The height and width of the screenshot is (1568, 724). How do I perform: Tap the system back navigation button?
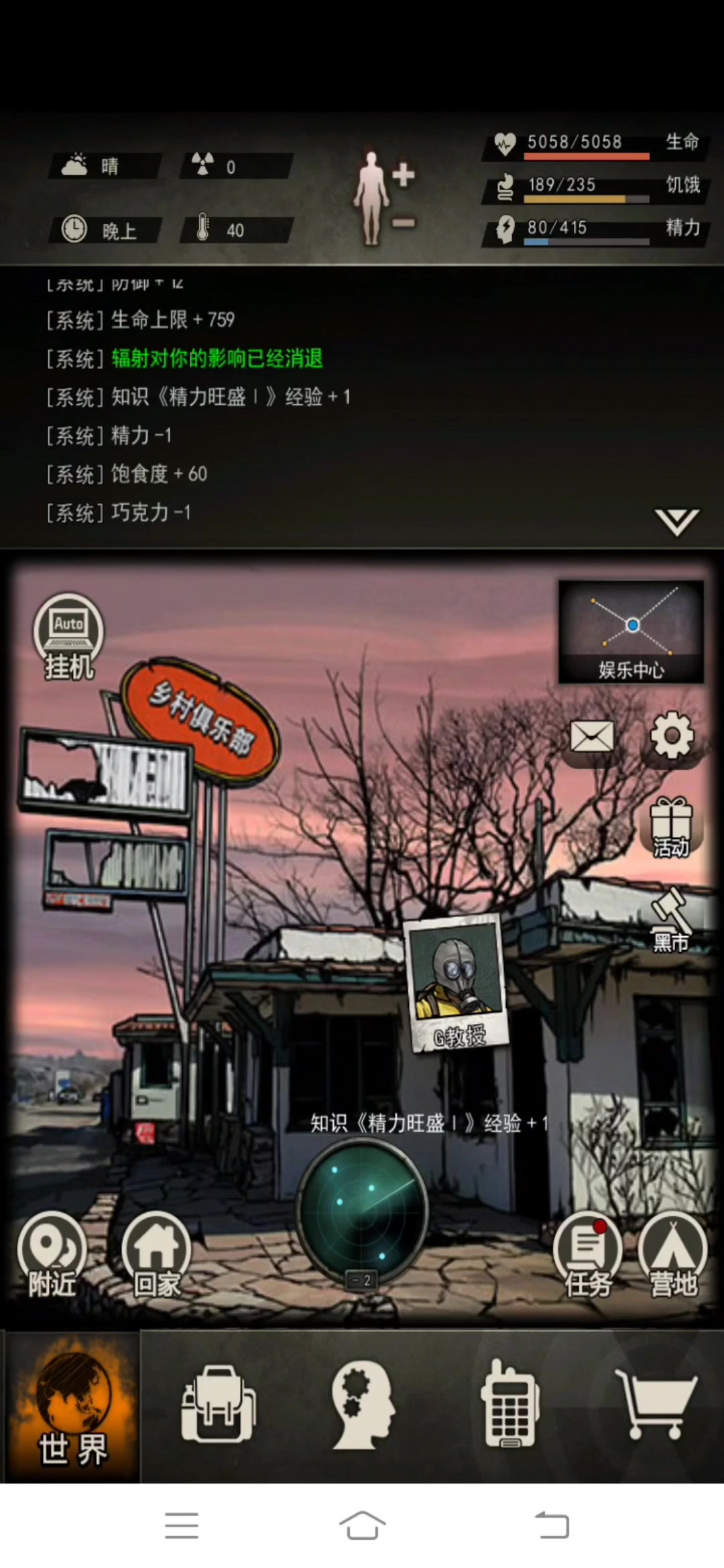552,1525
